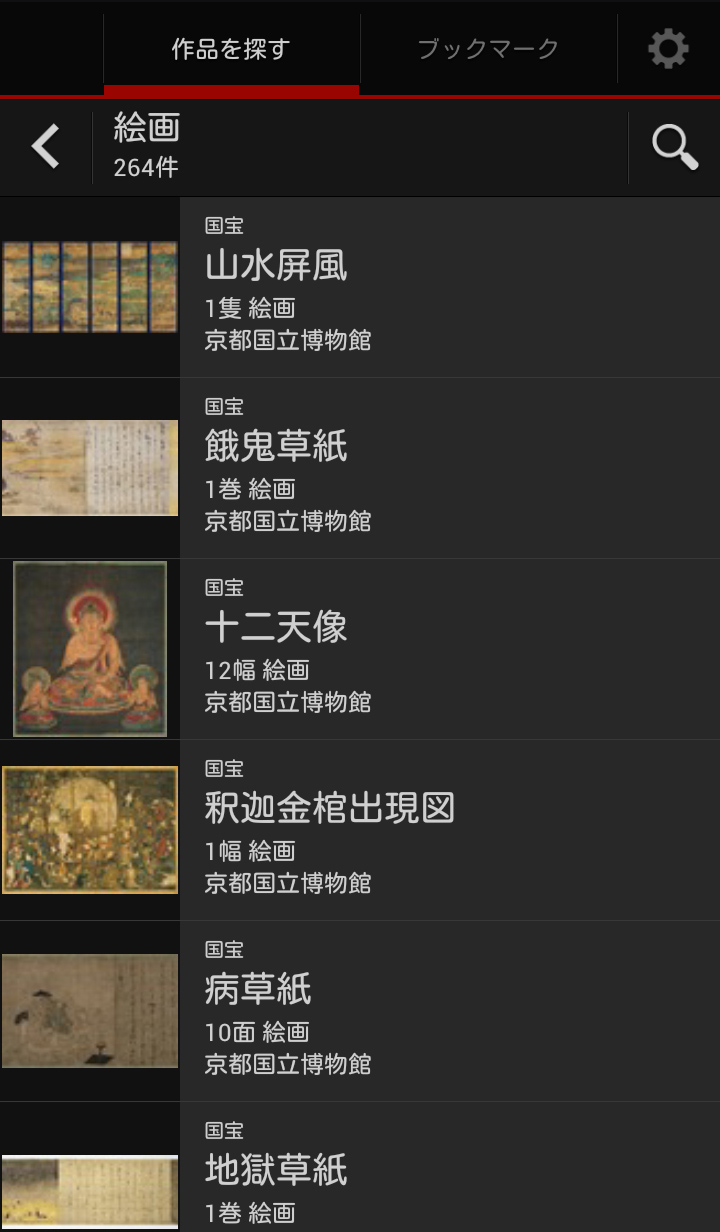Open the search magnifier icon
The height and width of the screenshot is (1232, 720).
point(674,148)
